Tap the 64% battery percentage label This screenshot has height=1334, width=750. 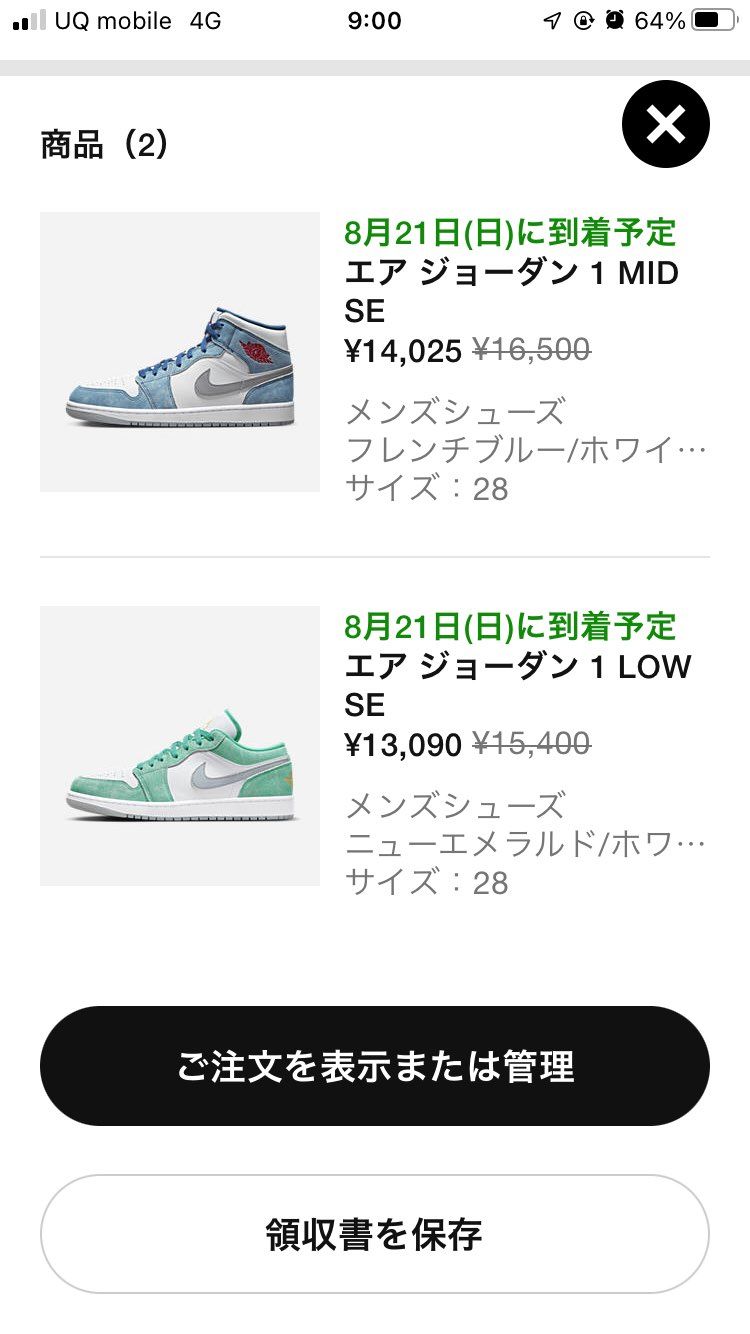pos(659,19)
